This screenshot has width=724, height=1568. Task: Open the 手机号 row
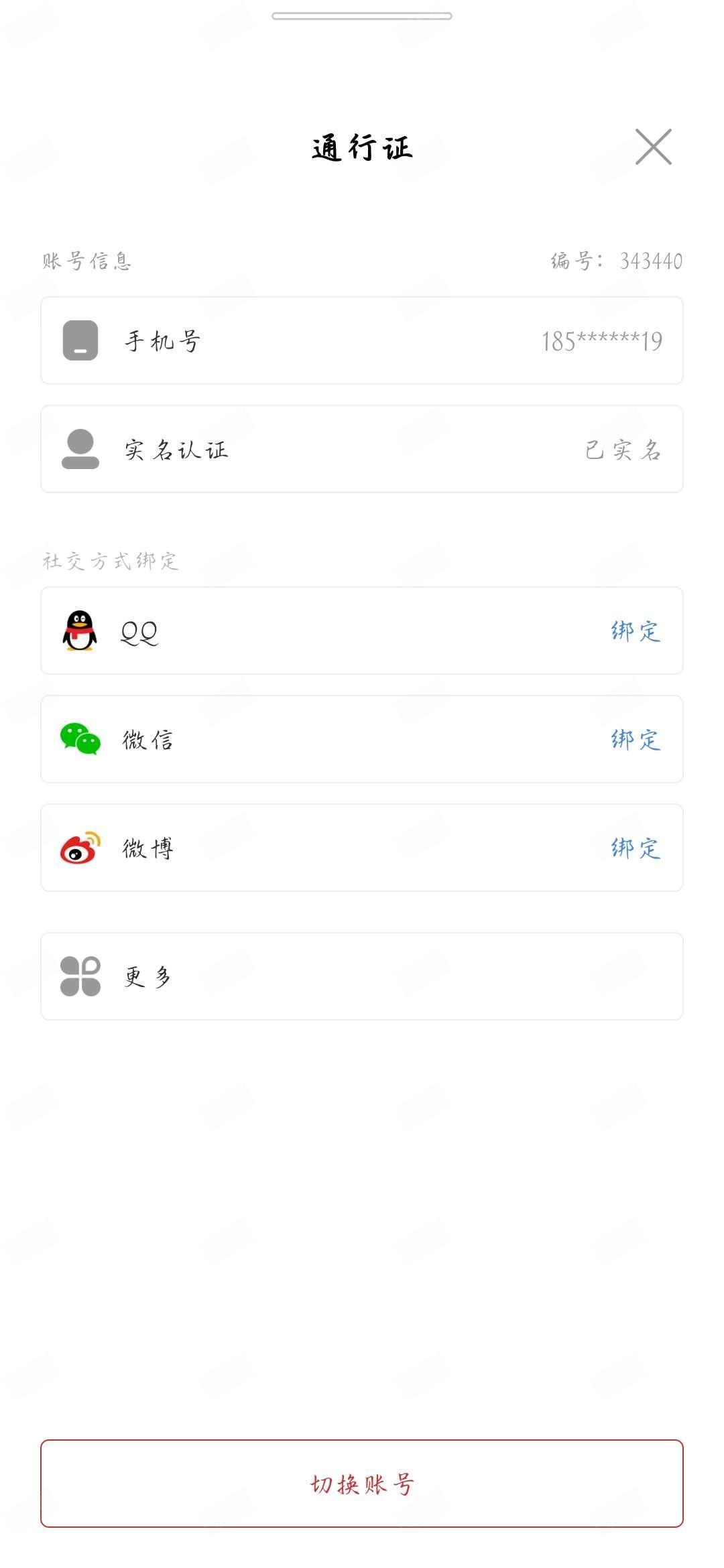[x=362, y=340]
